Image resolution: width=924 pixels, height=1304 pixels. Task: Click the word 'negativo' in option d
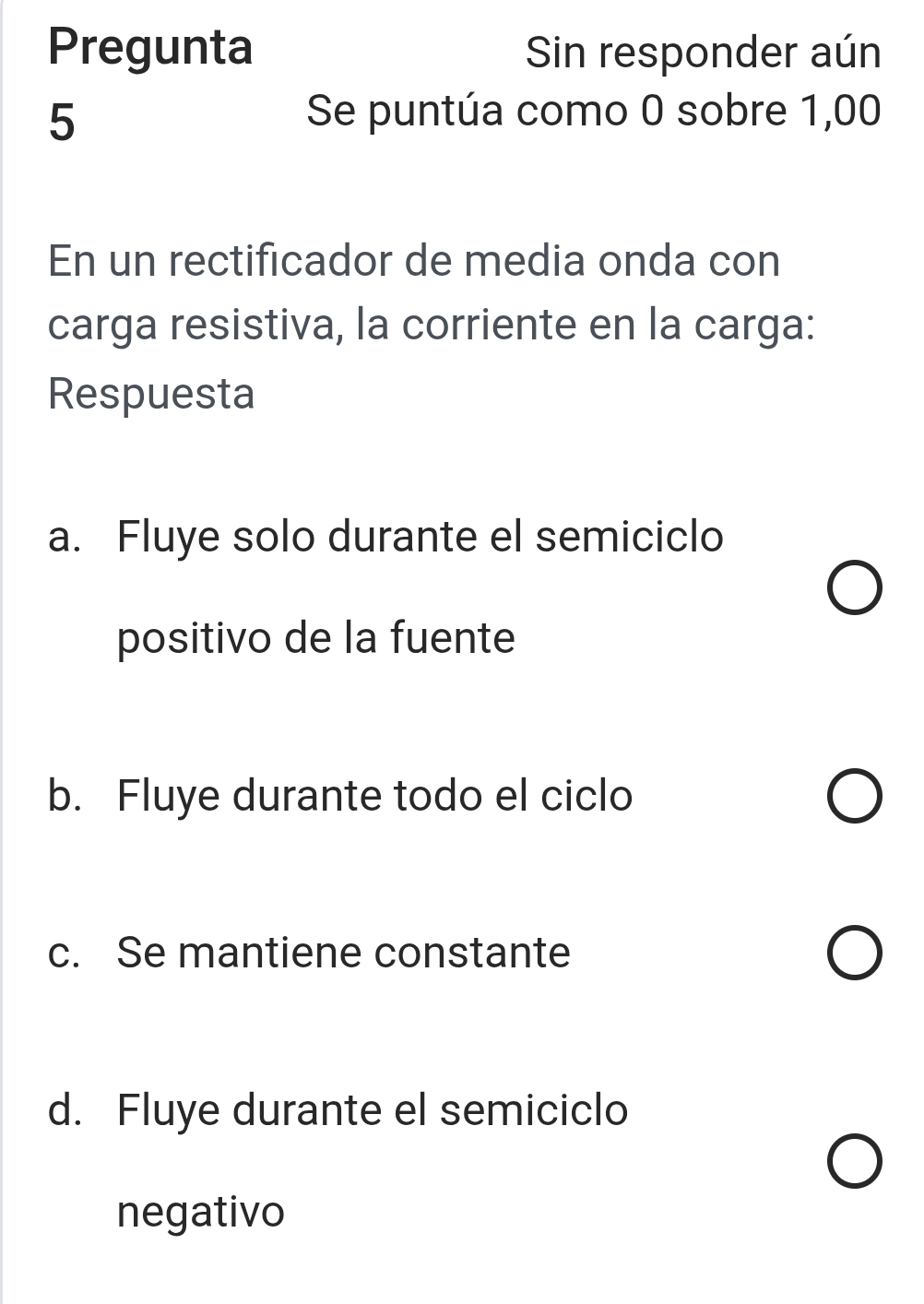[x=200, y=1214]
